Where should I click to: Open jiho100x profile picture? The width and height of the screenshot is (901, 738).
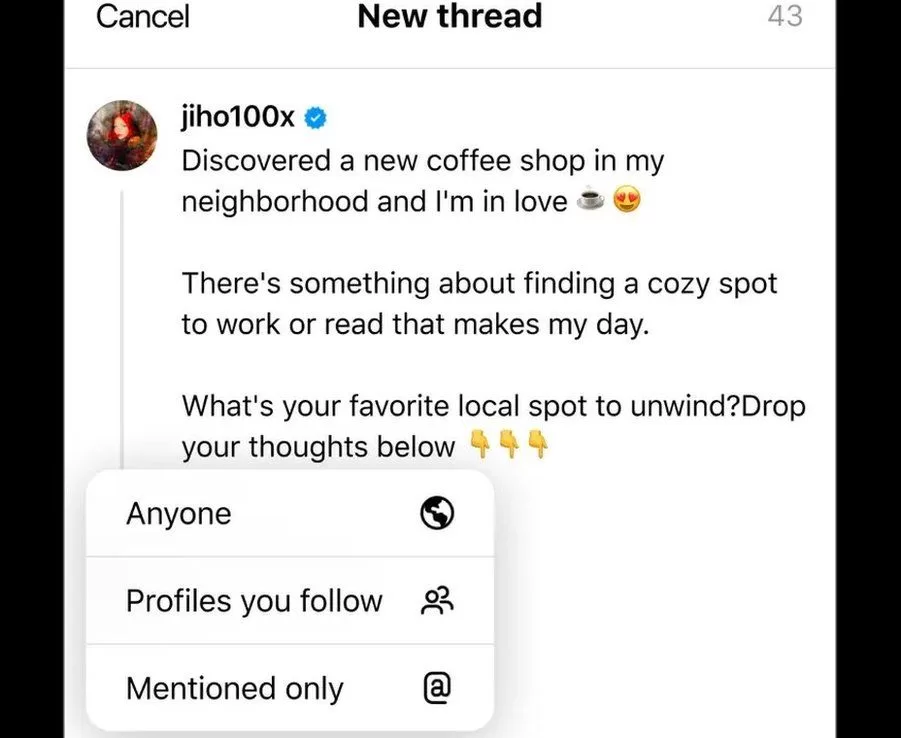tap(123, 135)
